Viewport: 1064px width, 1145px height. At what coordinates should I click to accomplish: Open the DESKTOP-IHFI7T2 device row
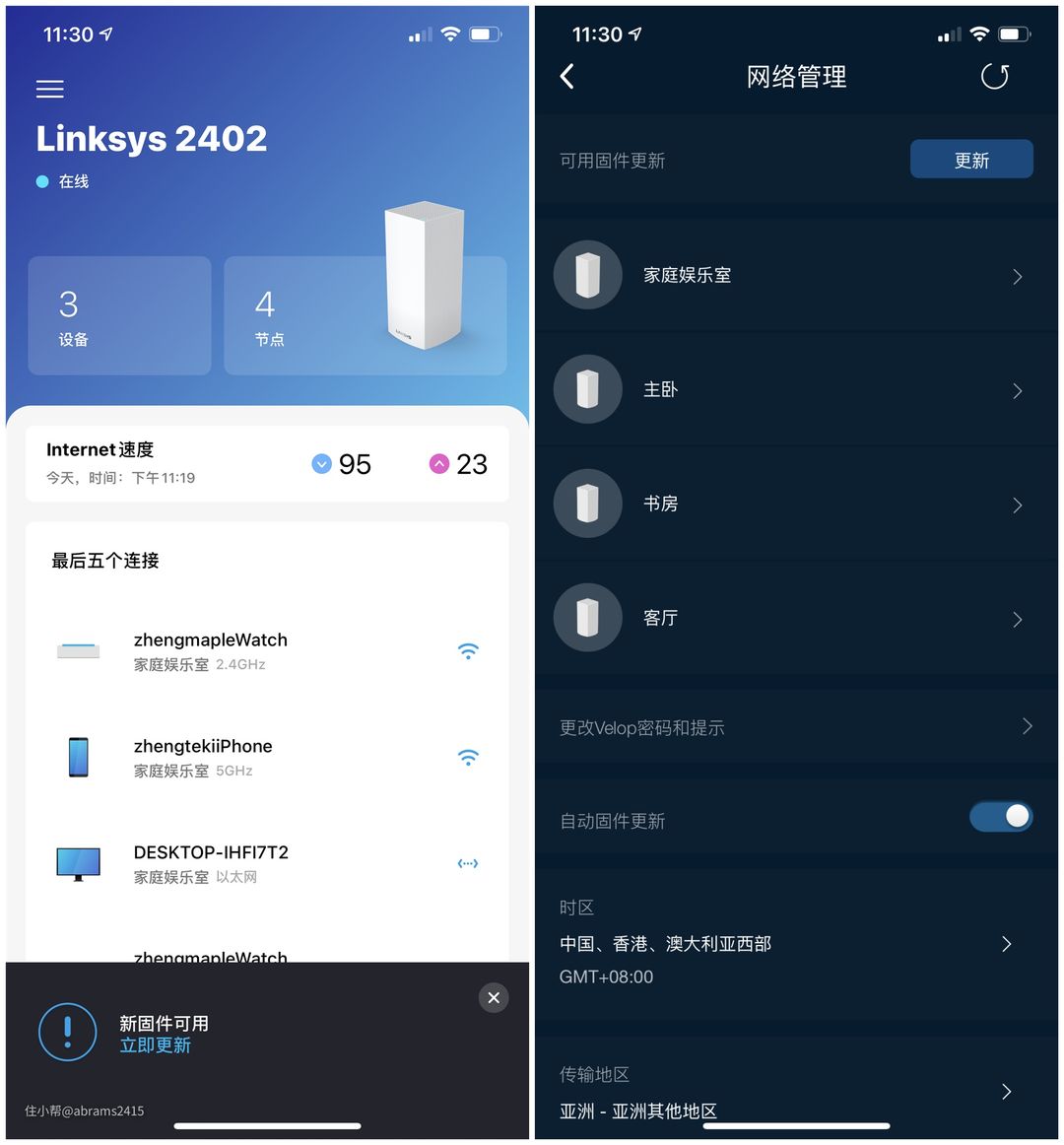[x=267, y=864]
